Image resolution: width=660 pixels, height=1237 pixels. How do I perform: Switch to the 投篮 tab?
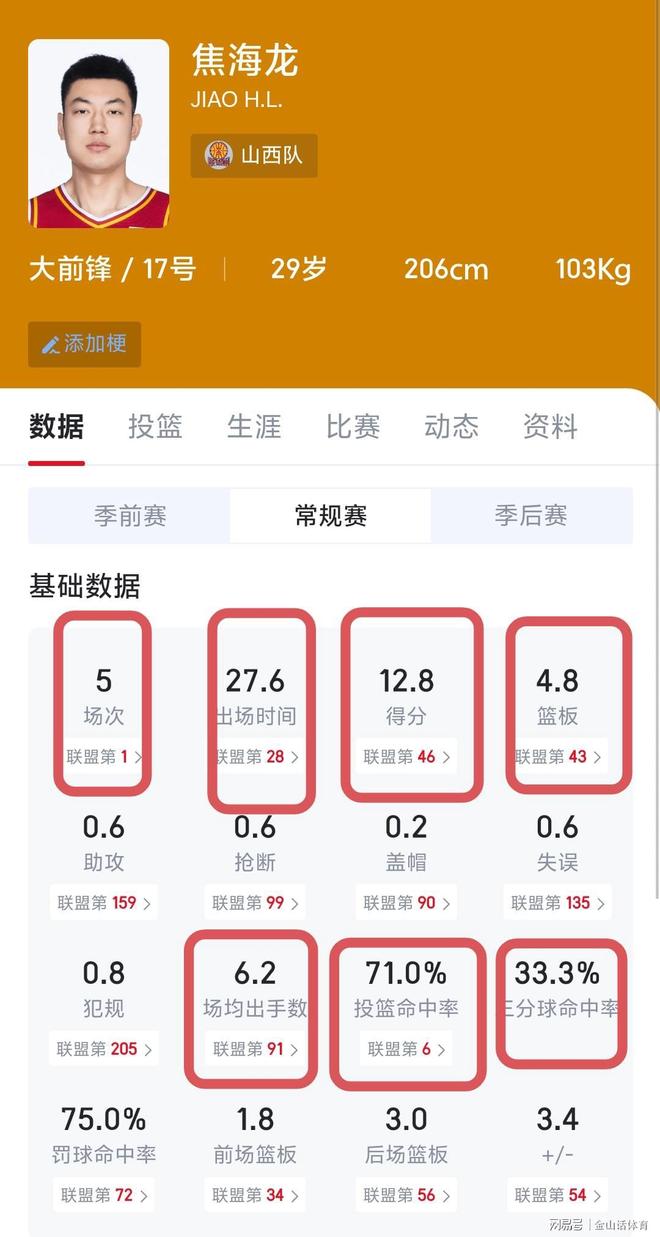pyautogui.click(x=155, y=427)
